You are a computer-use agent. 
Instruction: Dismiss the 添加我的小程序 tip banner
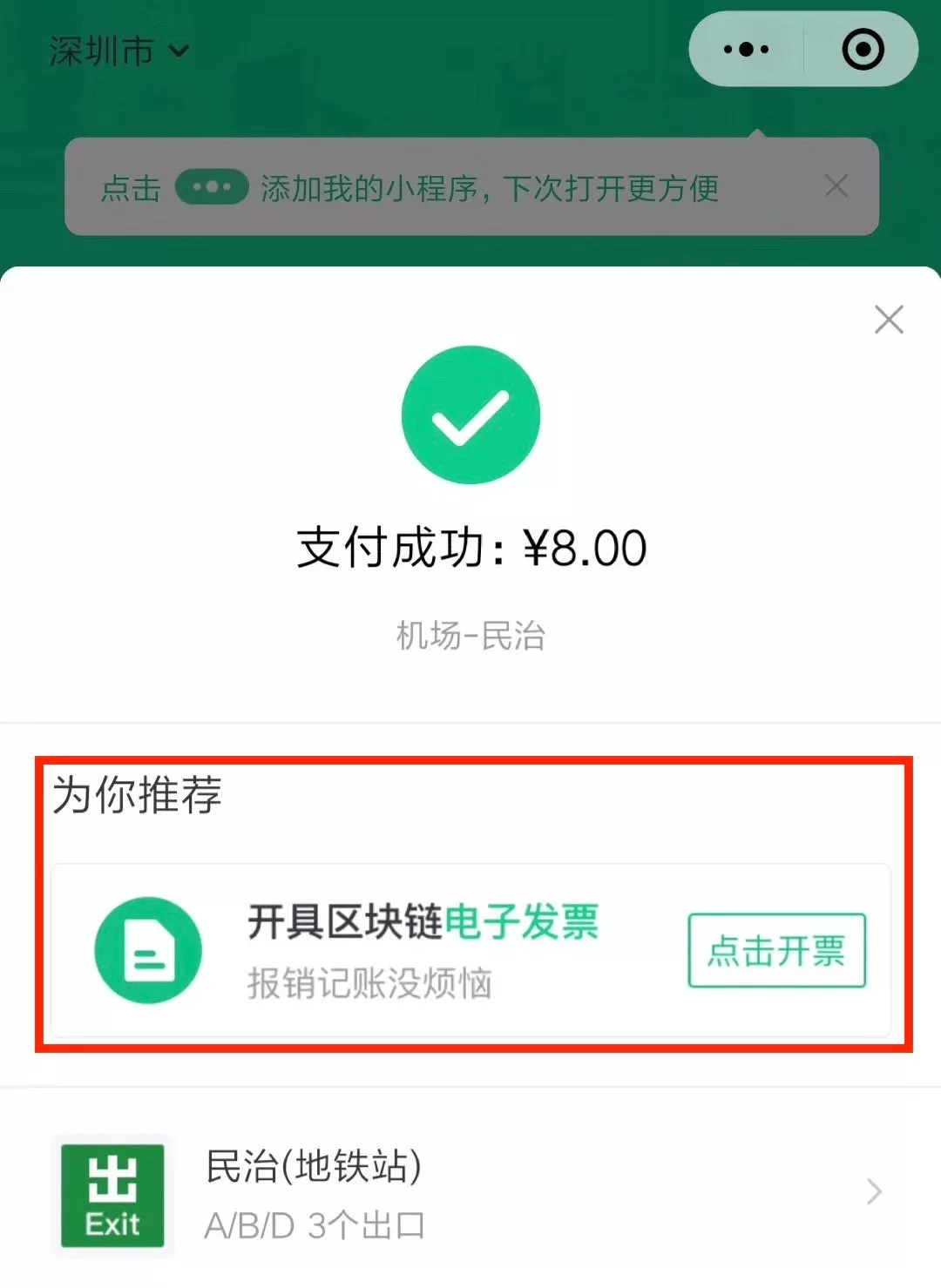click(x=836, y=185)
